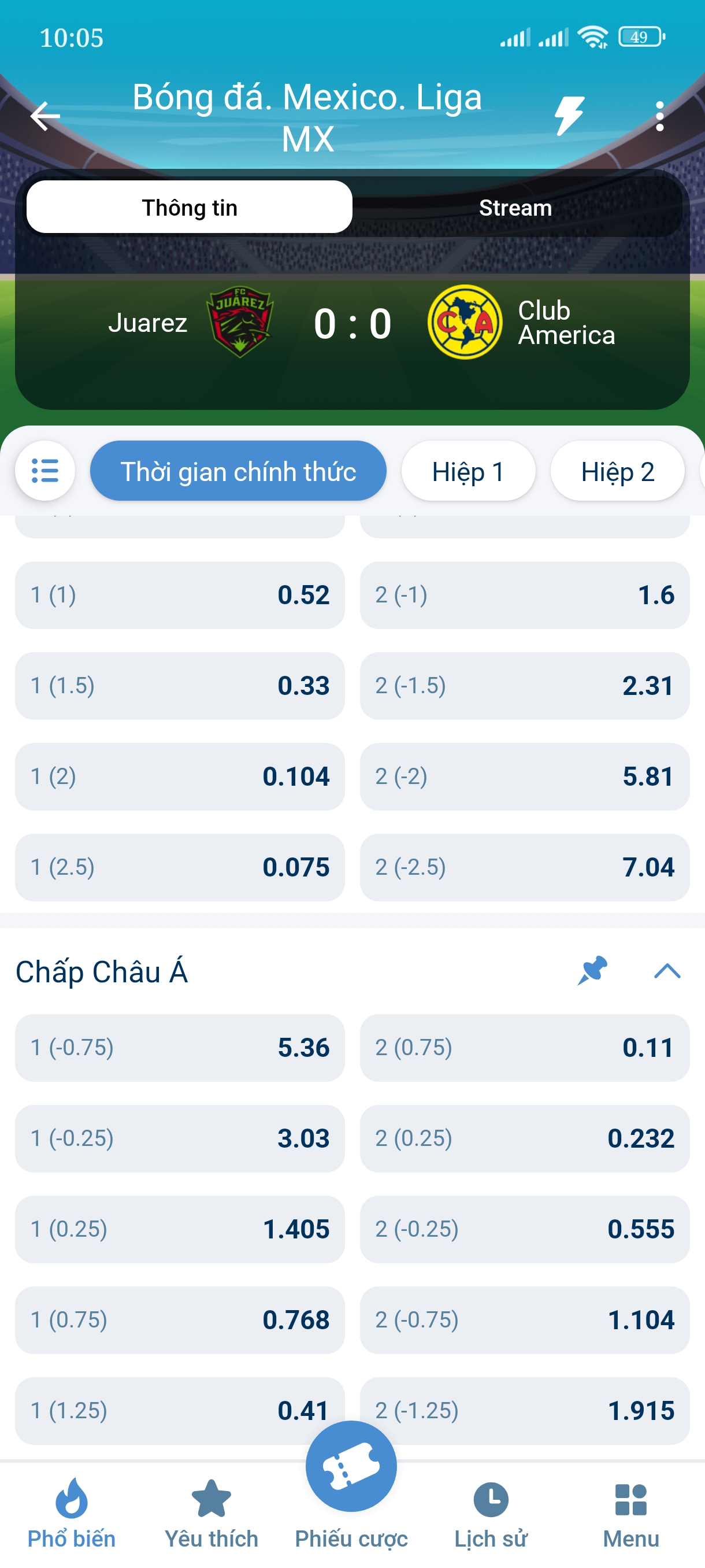Collapse the Chấp Châu Á section
705x1568 pixels.
pos(667,970)
